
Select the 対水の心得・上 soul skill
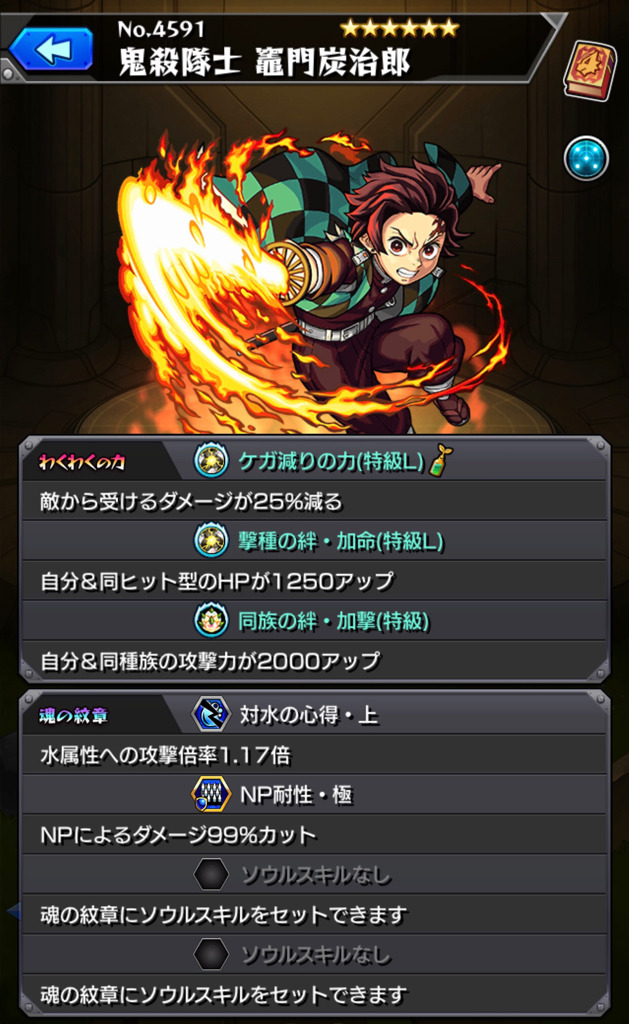point(315,714)
